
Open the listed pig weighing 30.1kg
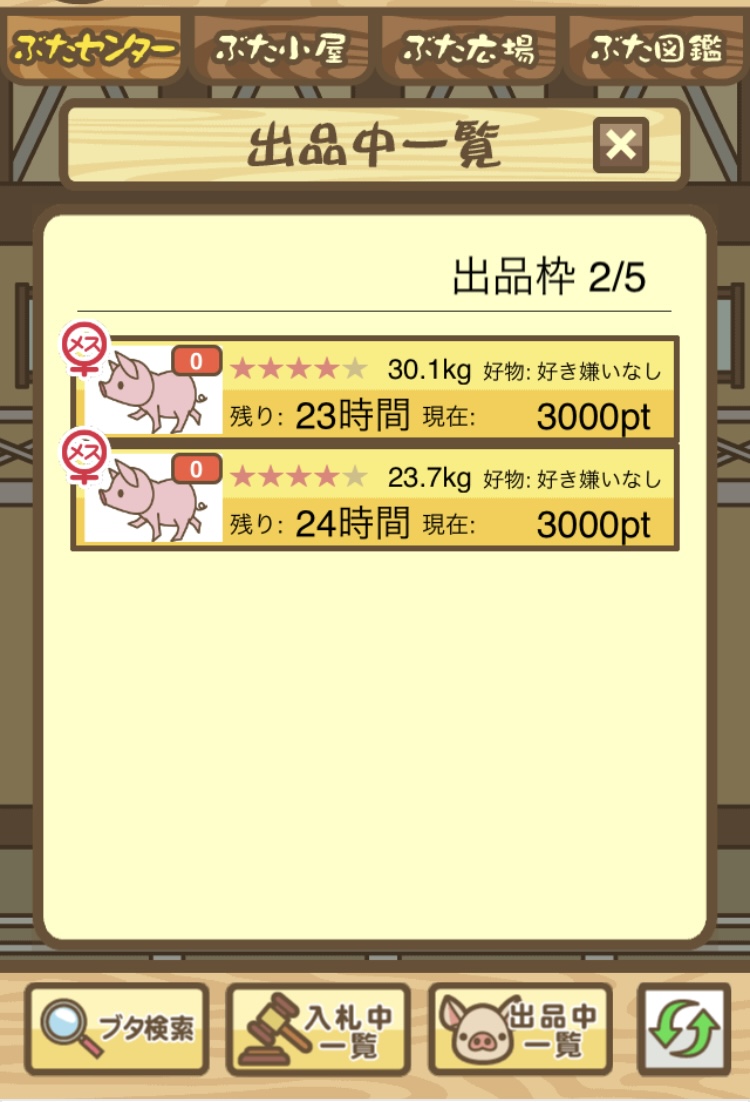point(375,390)
